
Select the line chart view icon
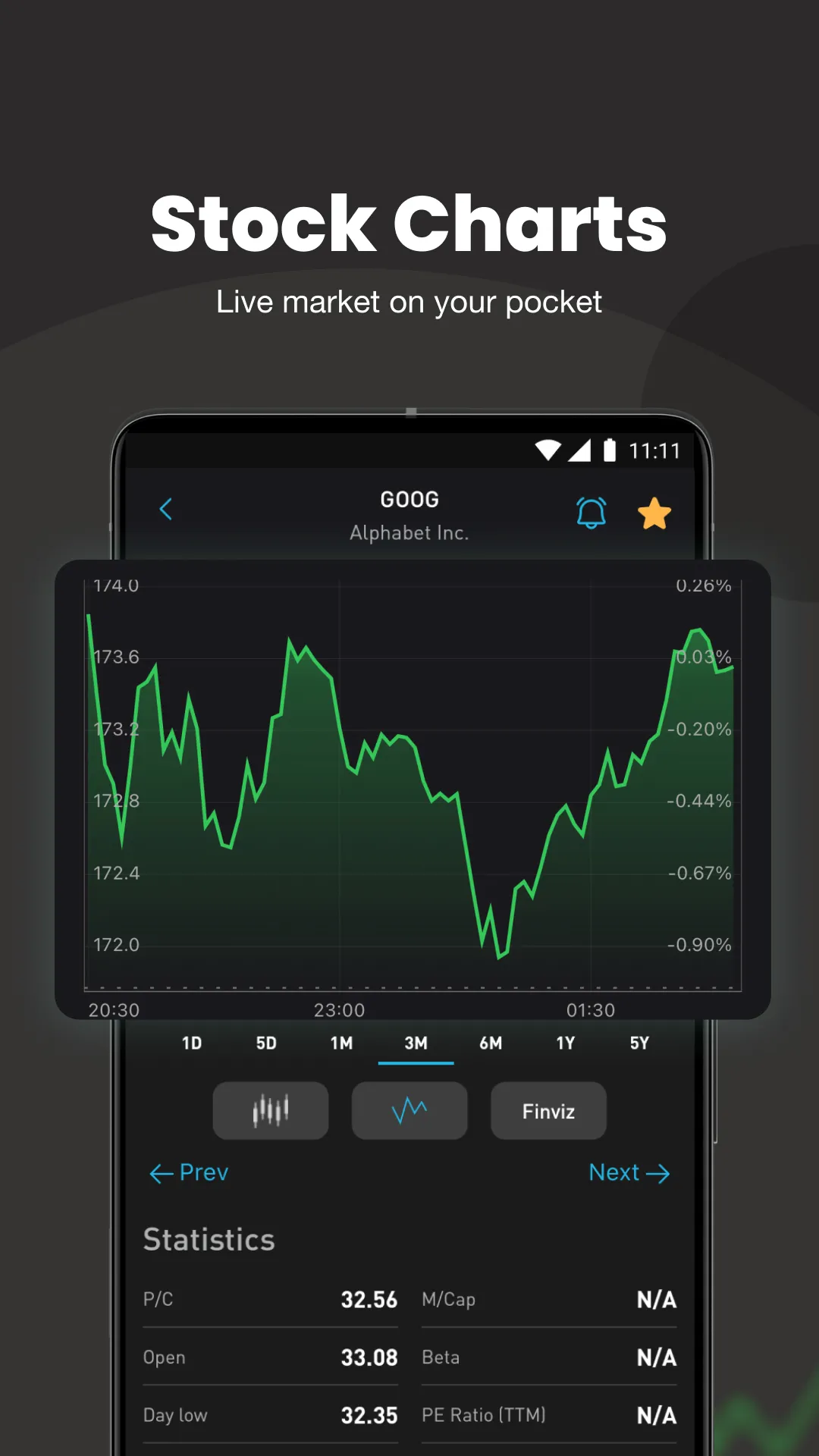[x=409, y=1110]
